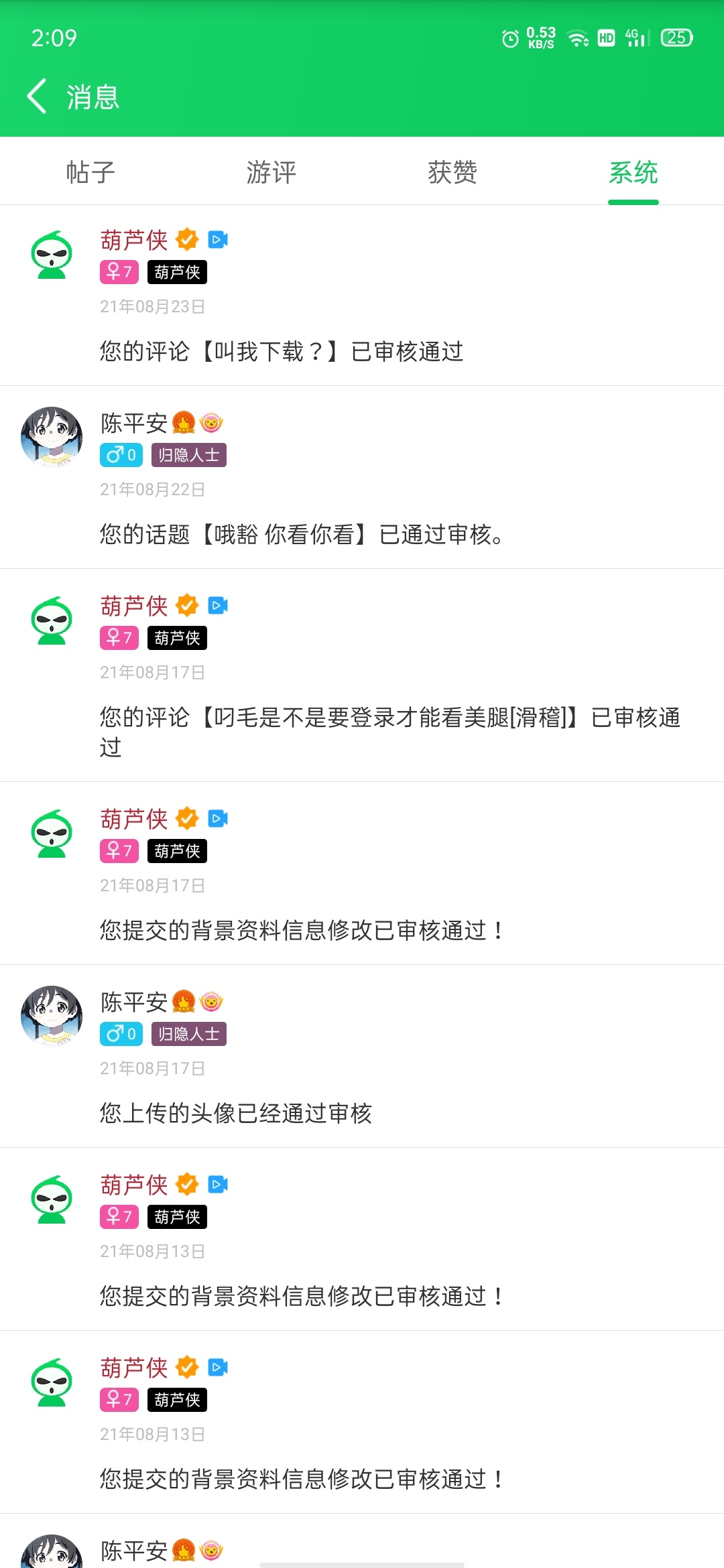This screenshot has height=1568, width=724.
Task: Tap 陈平安's avatar on the 08月22日 message
Action: (52, 437)
